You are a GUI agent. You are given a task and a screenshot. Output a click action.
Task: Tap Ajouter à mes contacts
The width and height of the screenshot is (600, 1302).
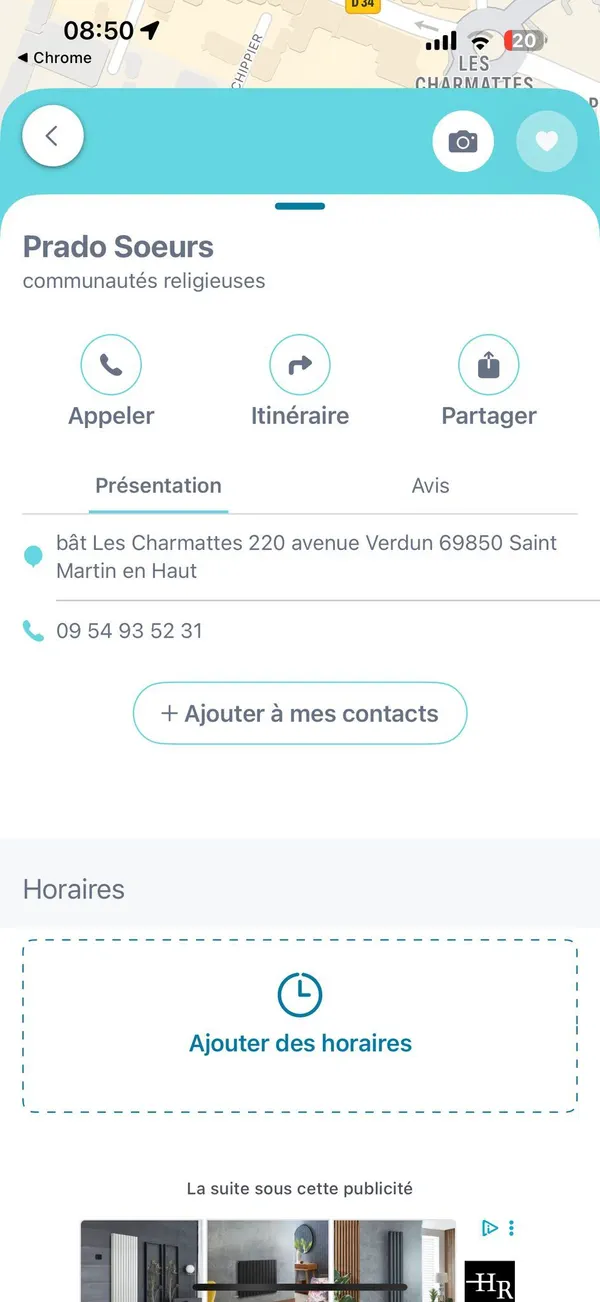tap(300, 713)
